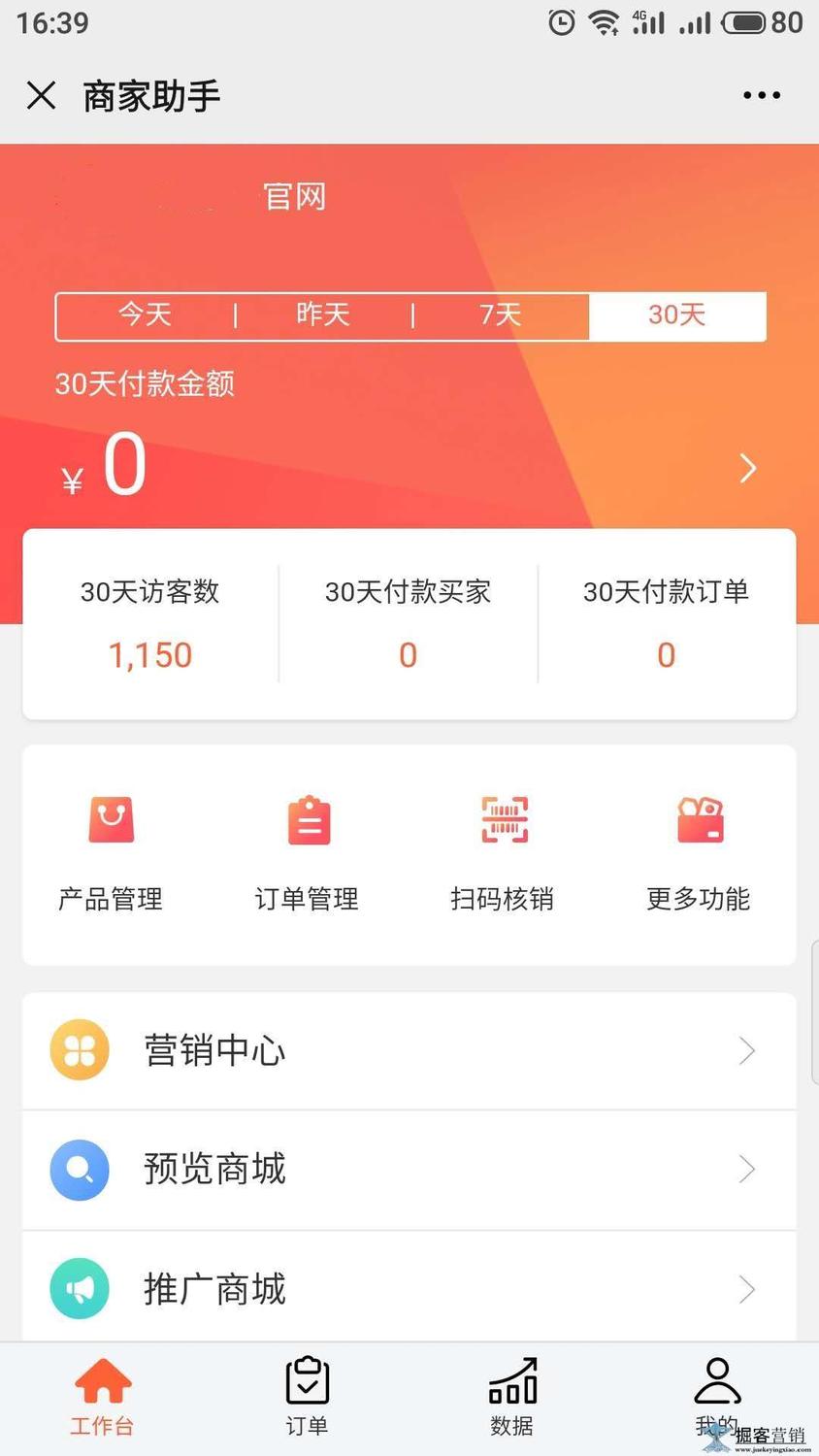Select the 昨天 period
The height and width of the screenshot is (1456, 819).
point(323,315)
